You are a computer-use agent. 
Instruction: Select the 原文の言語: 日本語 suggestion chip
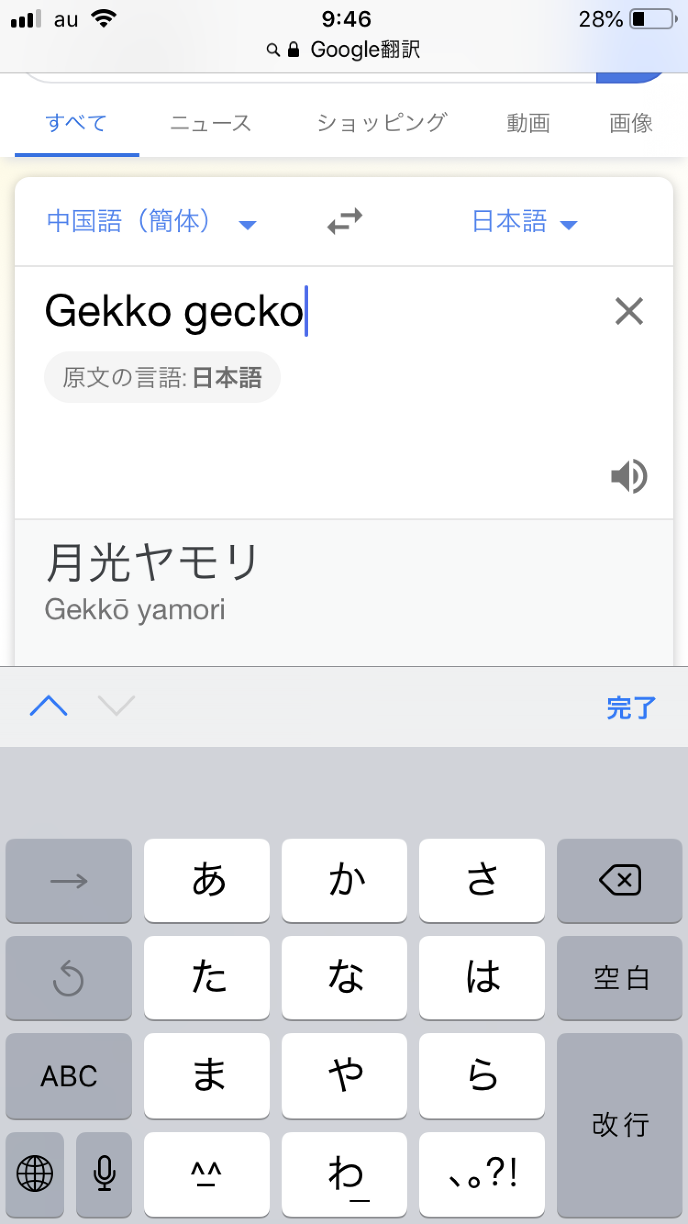point(162,378)
